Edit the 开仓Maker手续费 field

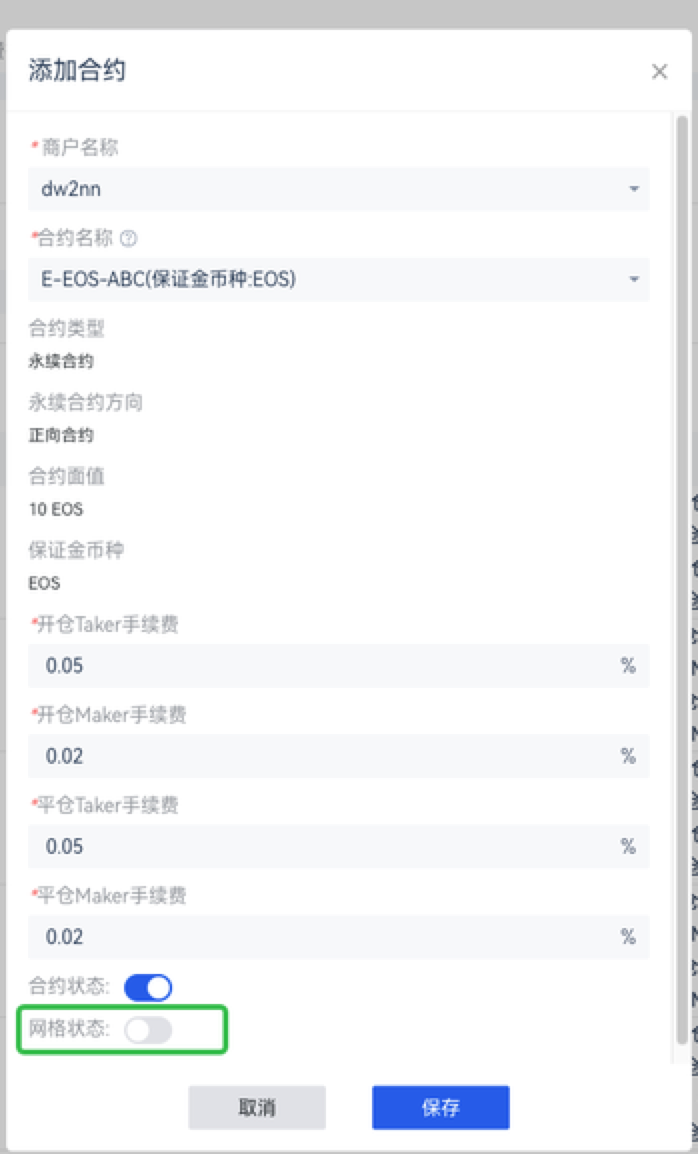[x=339, y=756]
